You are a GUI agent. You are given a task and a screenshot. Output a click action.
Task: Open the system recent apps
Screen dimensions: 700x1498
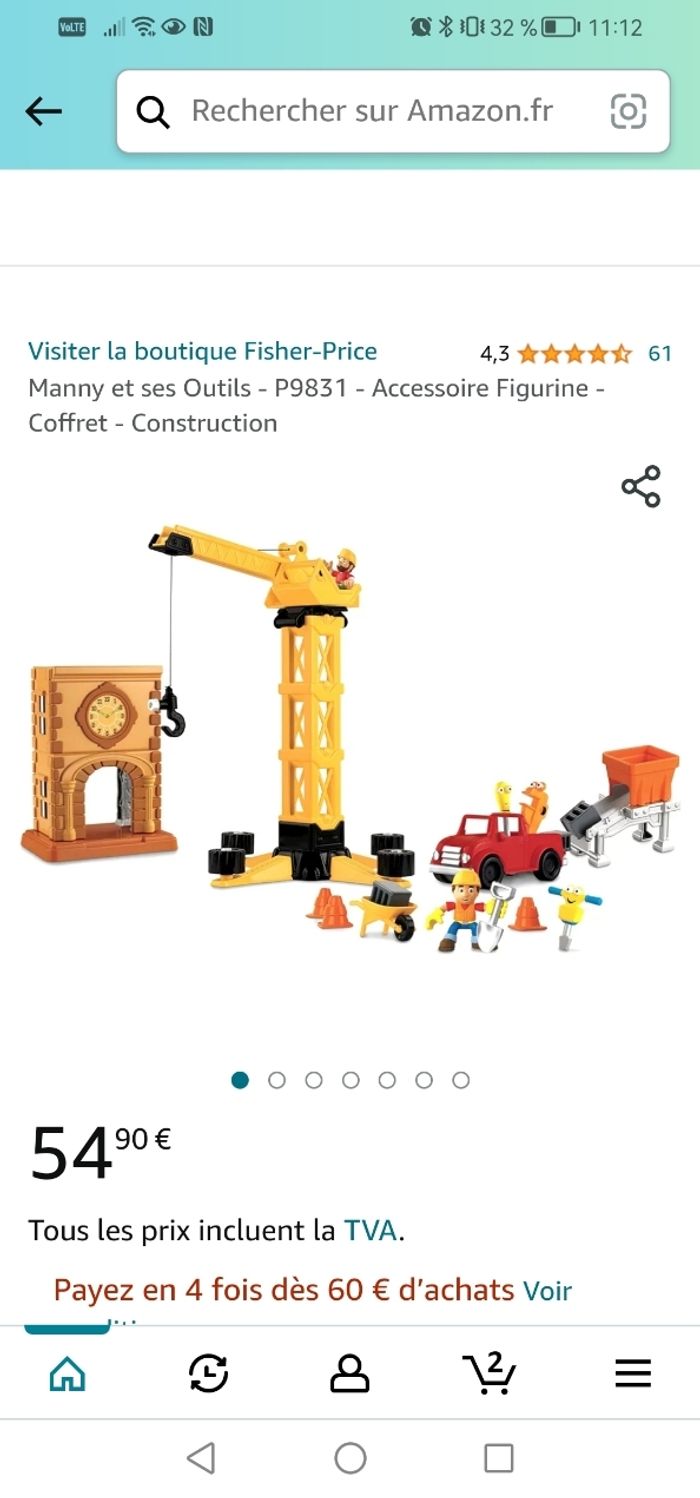point(498,1458)
